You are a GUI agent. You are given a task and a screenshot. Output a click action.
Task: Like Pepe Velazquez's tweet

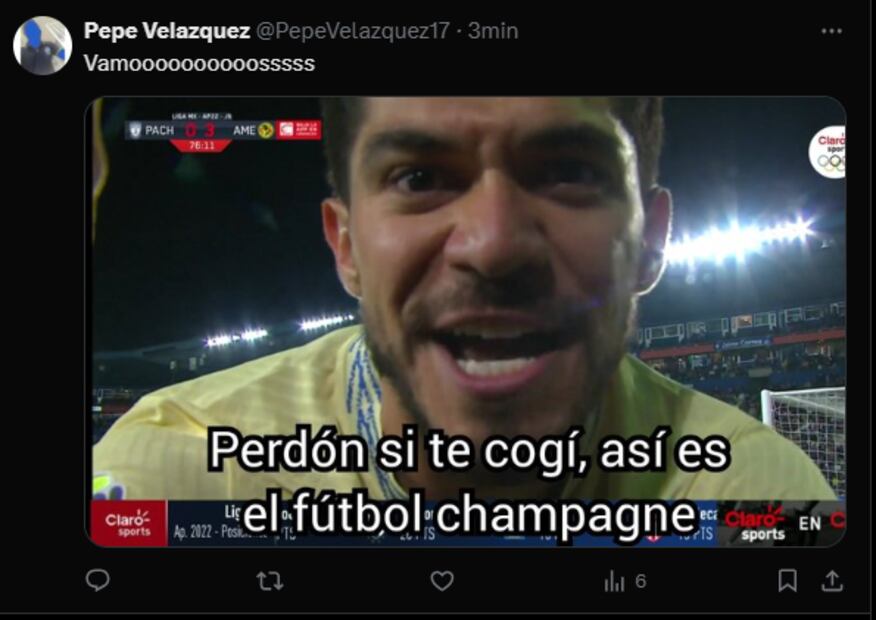(x=441, y=580)
